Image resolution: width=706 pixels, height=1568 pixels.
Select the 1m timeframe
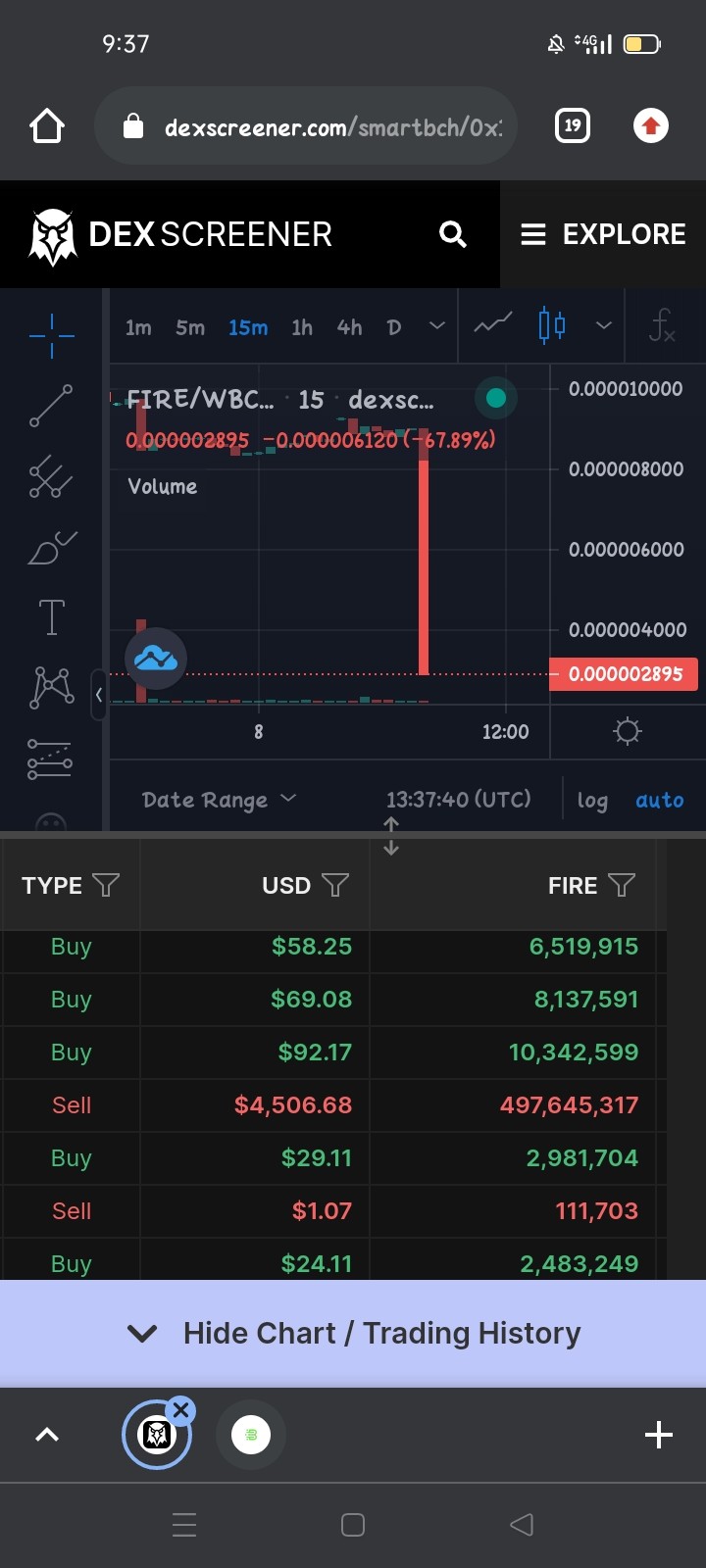[138, 327]
